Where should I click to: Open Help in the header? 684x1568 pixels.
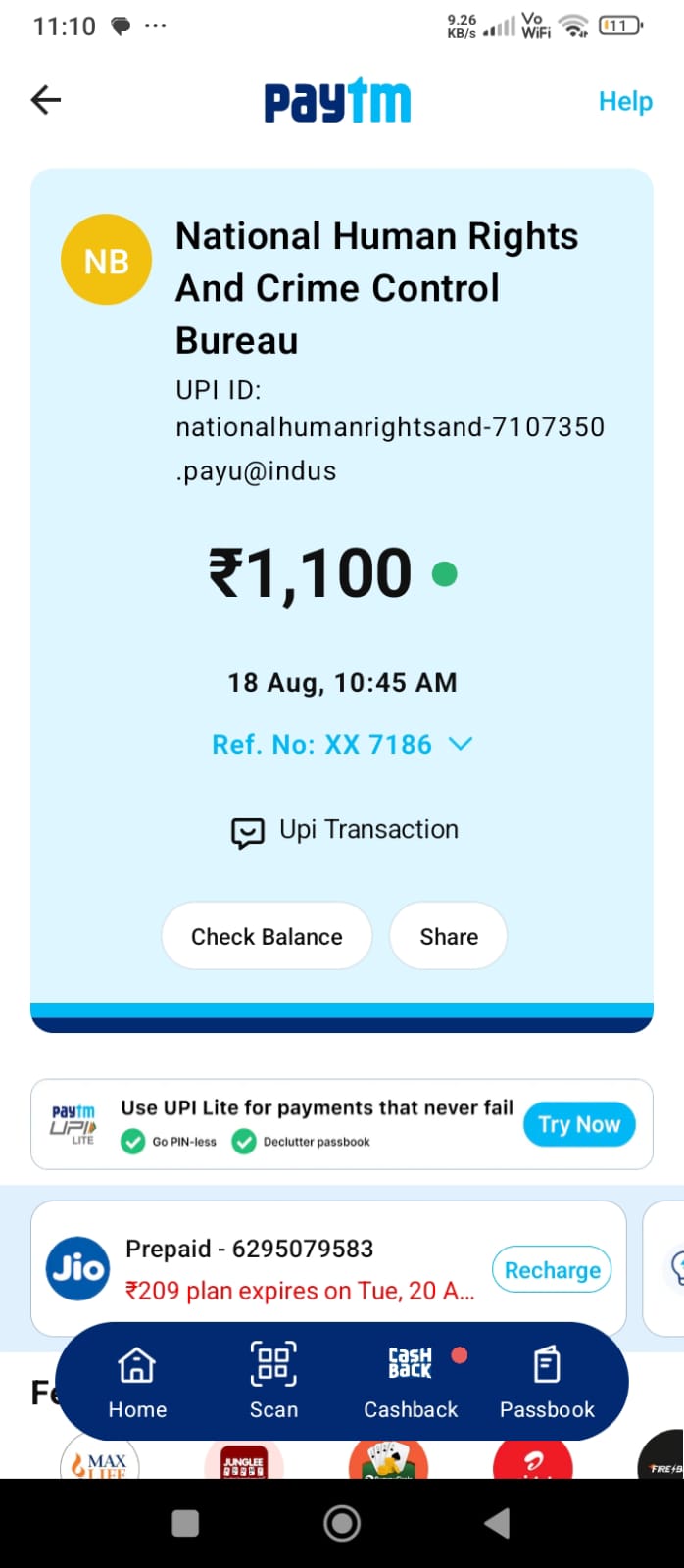point(624,101)
